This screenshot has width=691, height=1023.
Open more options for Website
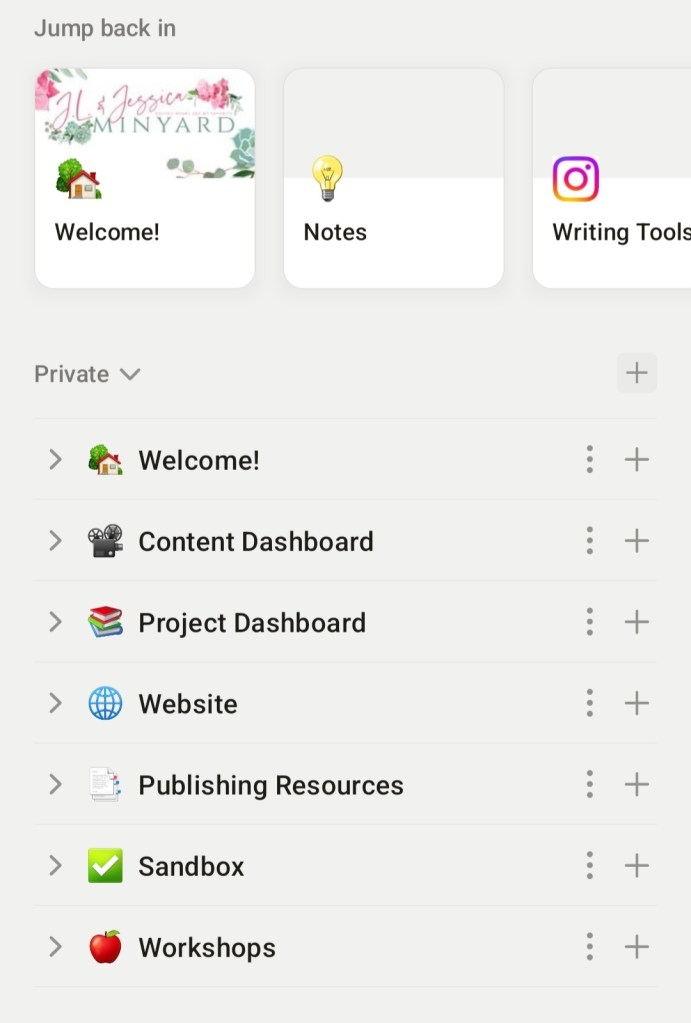coord(590,703)
